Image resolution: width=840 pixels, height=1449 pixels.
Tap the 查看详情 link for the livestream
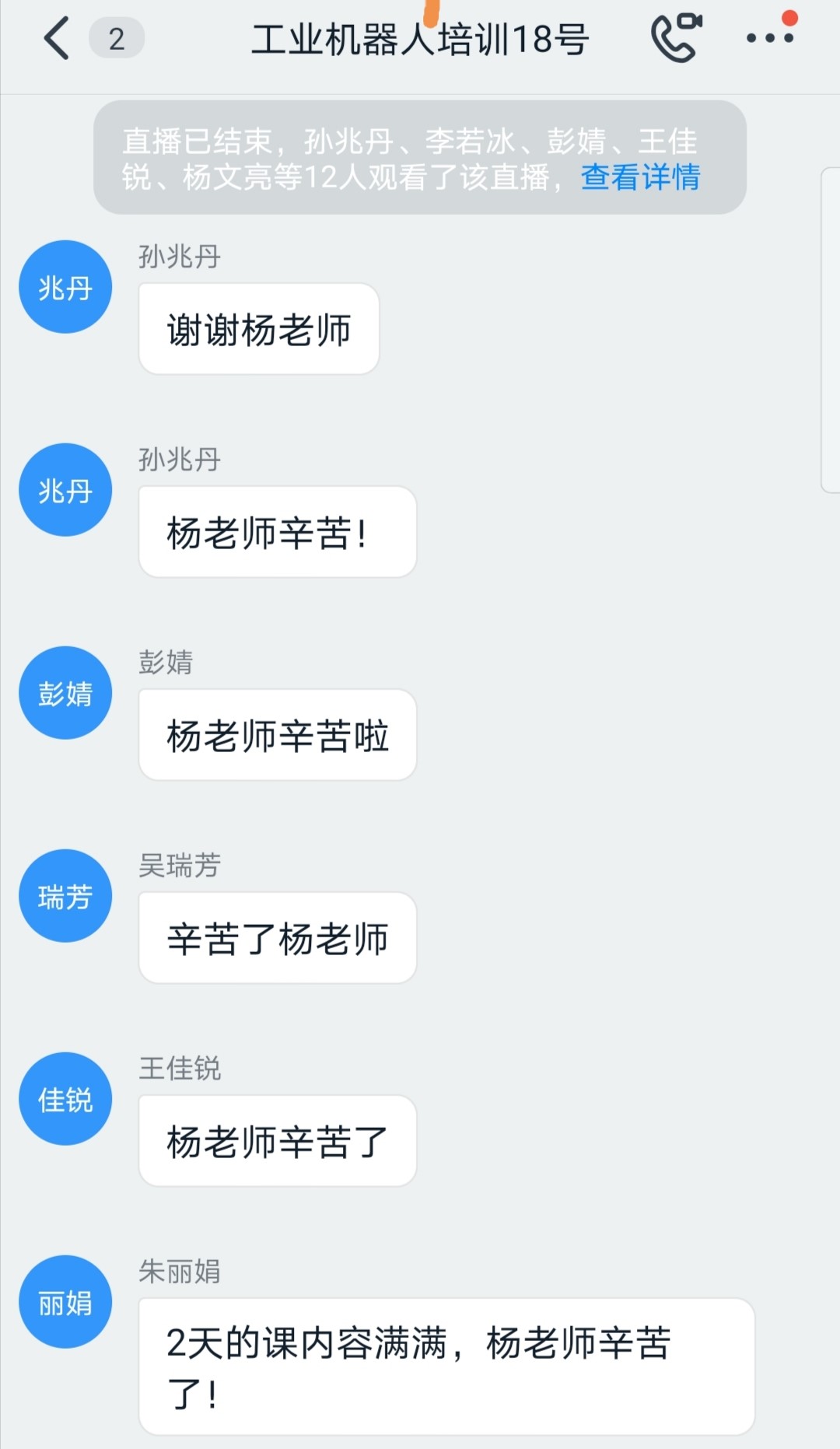click(640, 177)
